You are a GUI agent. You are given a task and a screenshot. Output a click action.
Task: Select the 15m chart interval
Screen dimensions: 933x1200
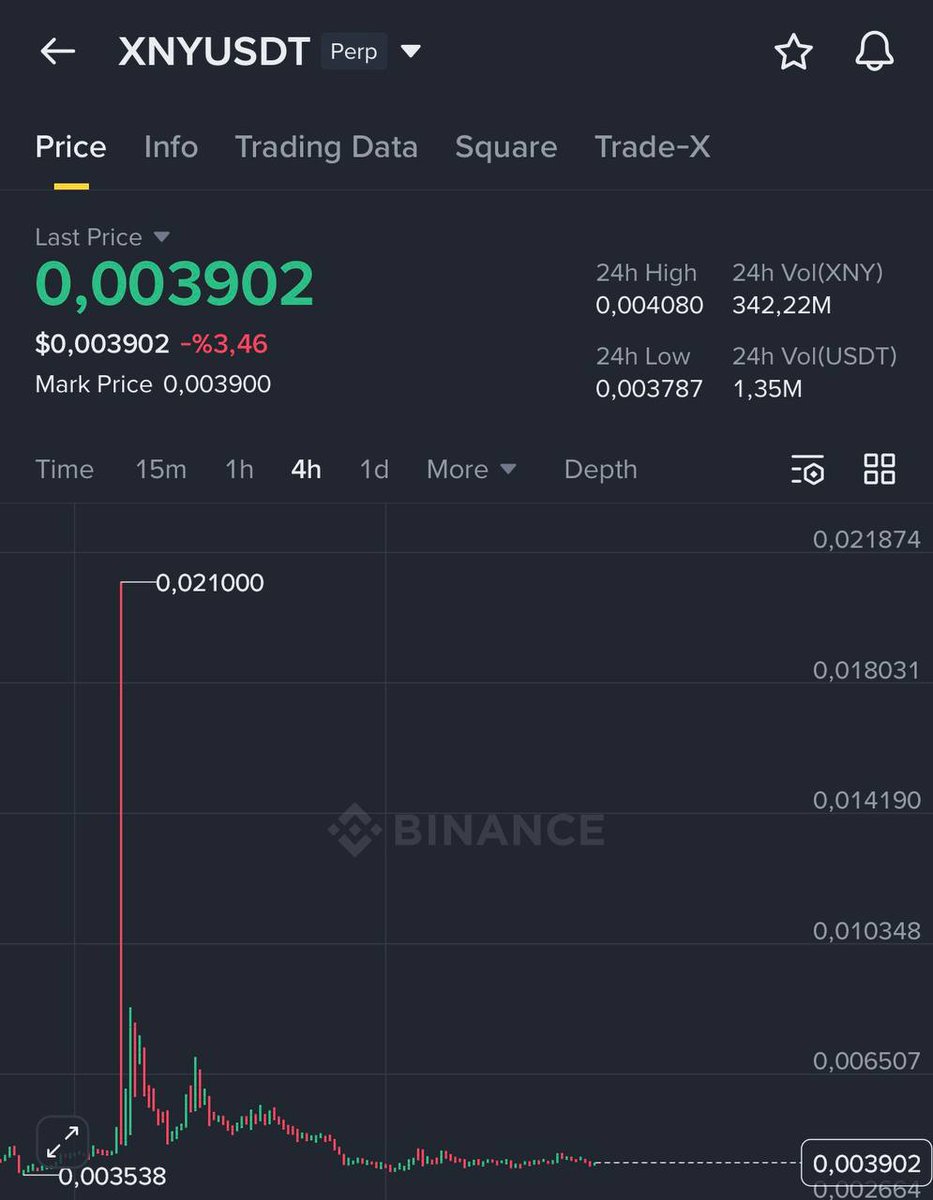coord(161,469)
